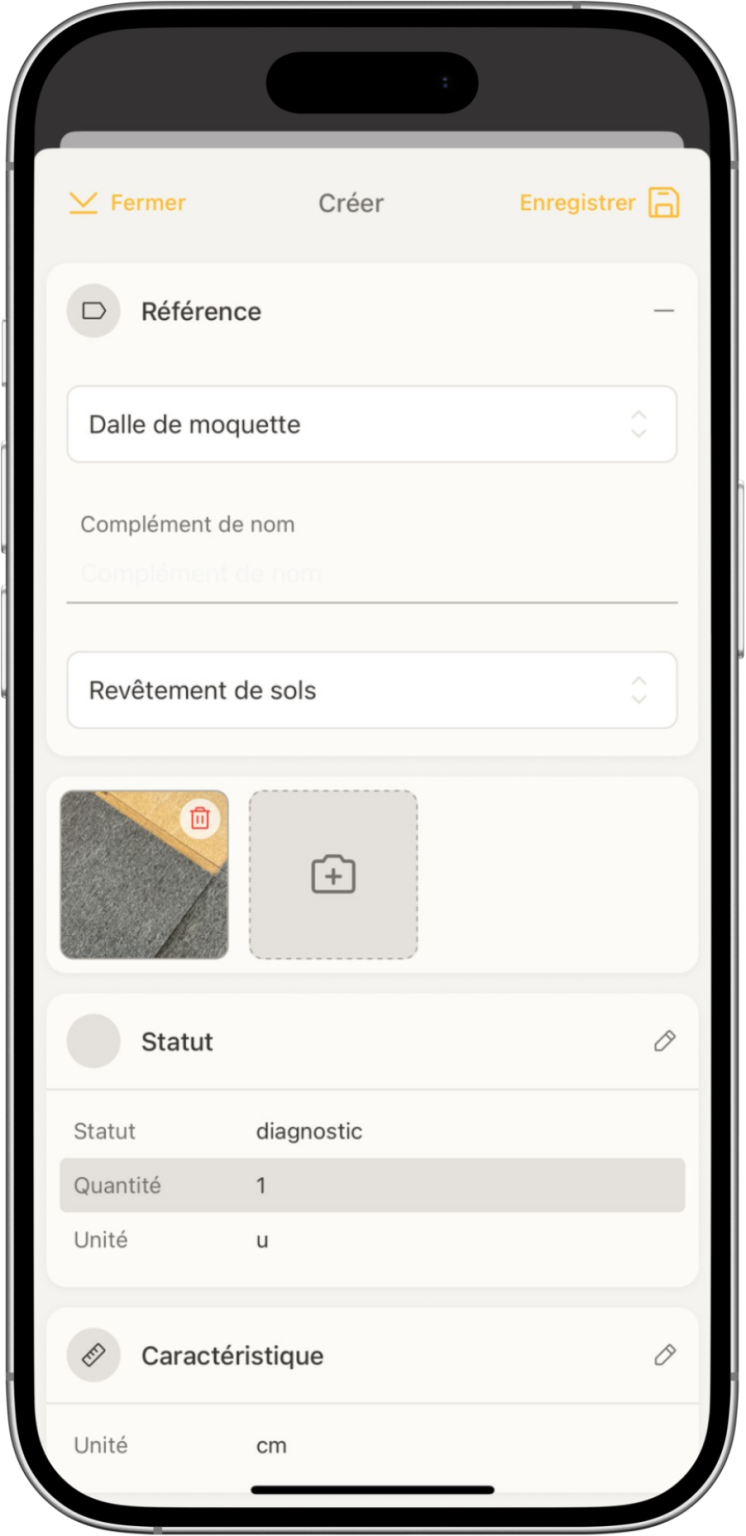Delete the carpet photo

tap(200, 819)
